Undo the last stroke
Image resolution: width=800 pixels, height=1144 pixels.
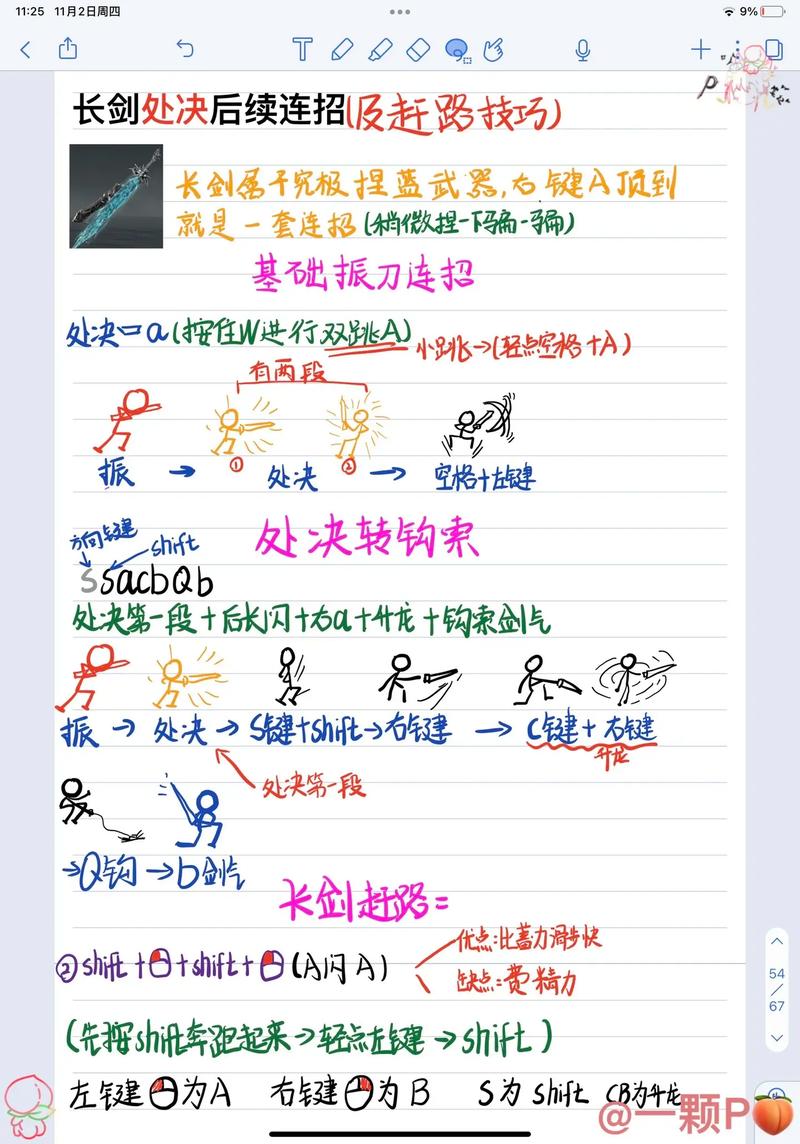pos(184,49)
